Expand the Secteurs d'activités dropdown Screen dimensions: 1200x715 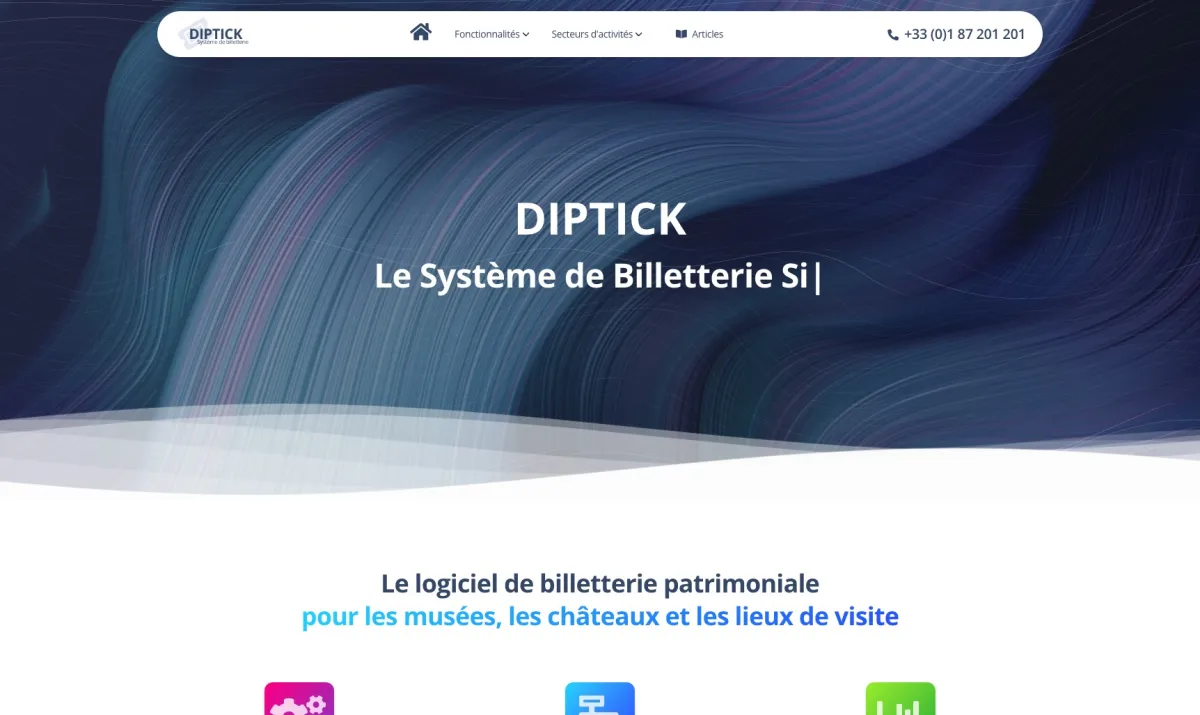point(596,34)
